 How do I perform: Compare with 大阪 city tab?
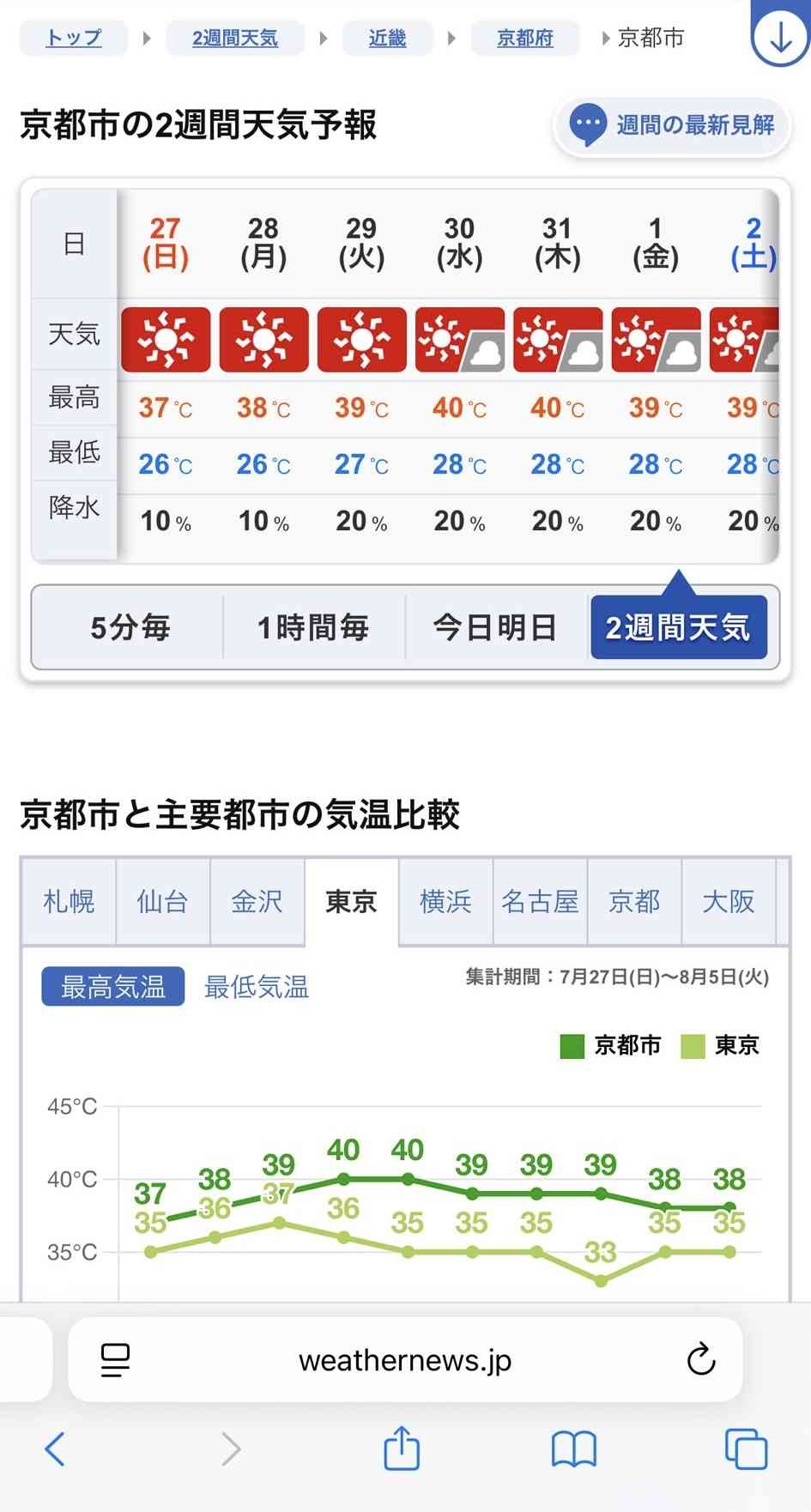(728, 901)
